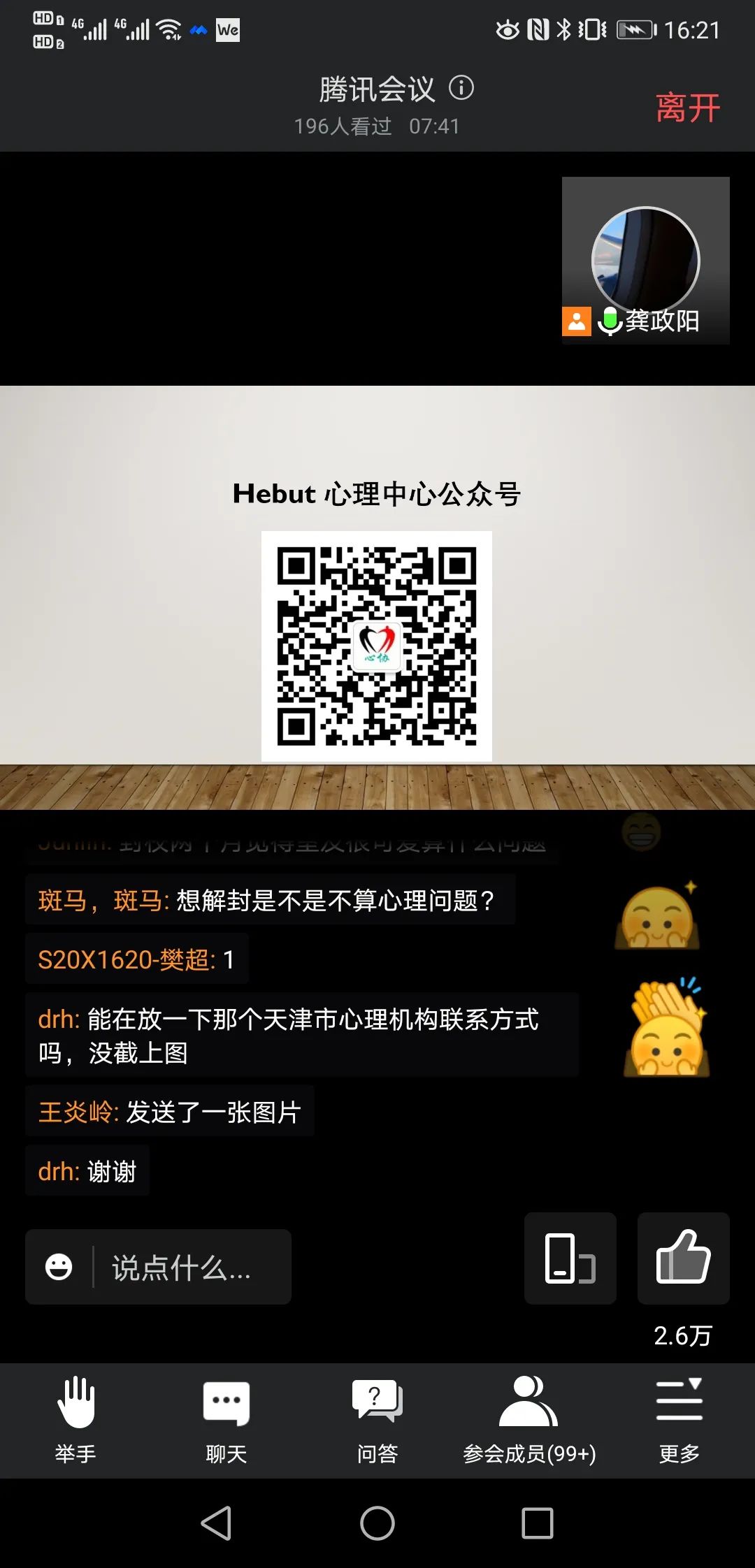This screenshot has width=755, height=1568.
Task: Give a thumbs-up like
Action: point(683,1258)
